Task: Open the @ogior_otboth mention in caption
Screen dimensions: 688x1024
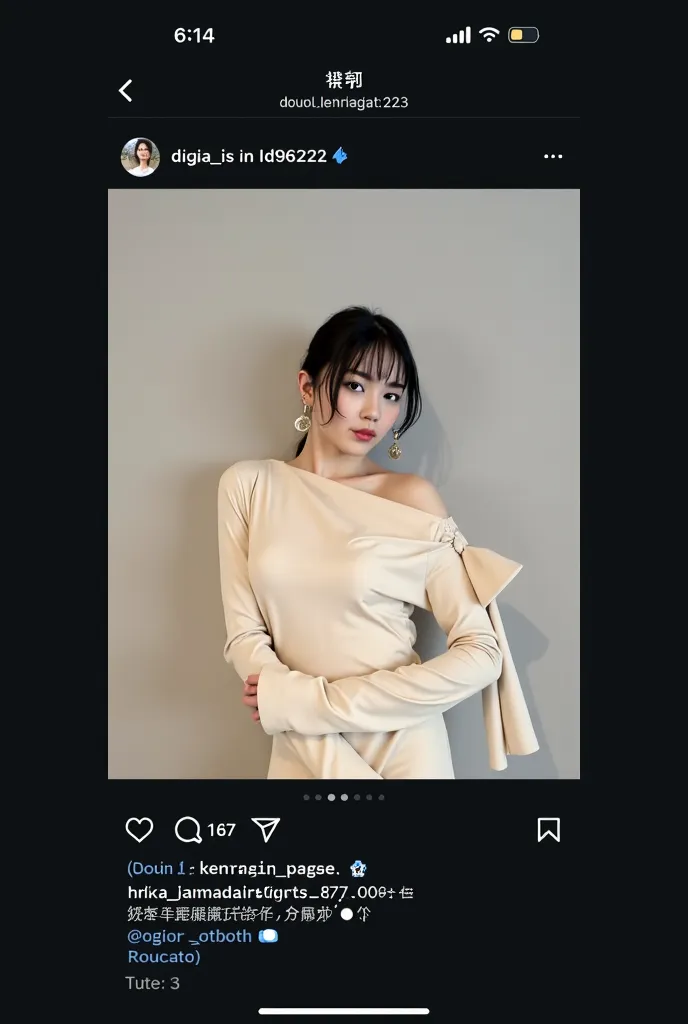Action: [x=190, y=936]
